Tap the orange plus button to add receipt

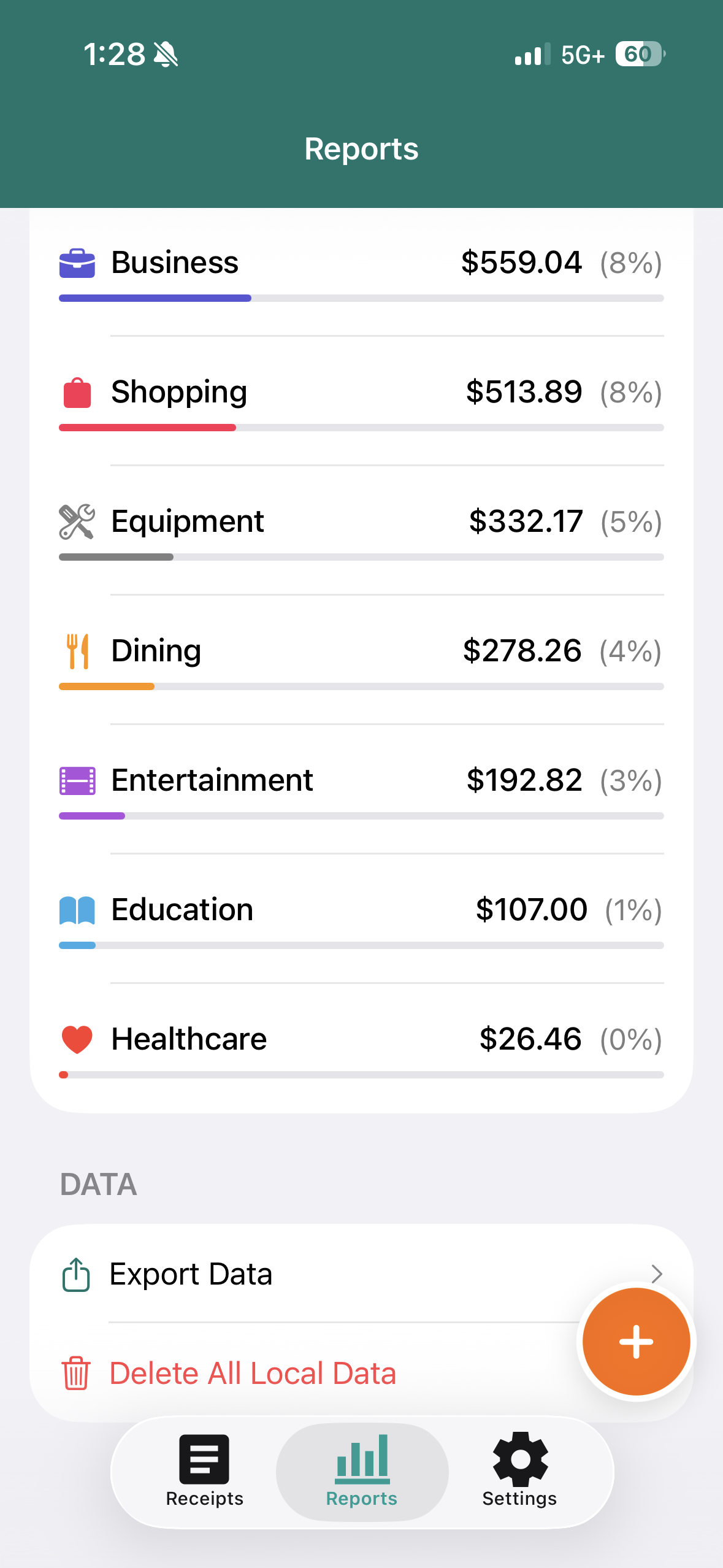[x=635, y=1340]
